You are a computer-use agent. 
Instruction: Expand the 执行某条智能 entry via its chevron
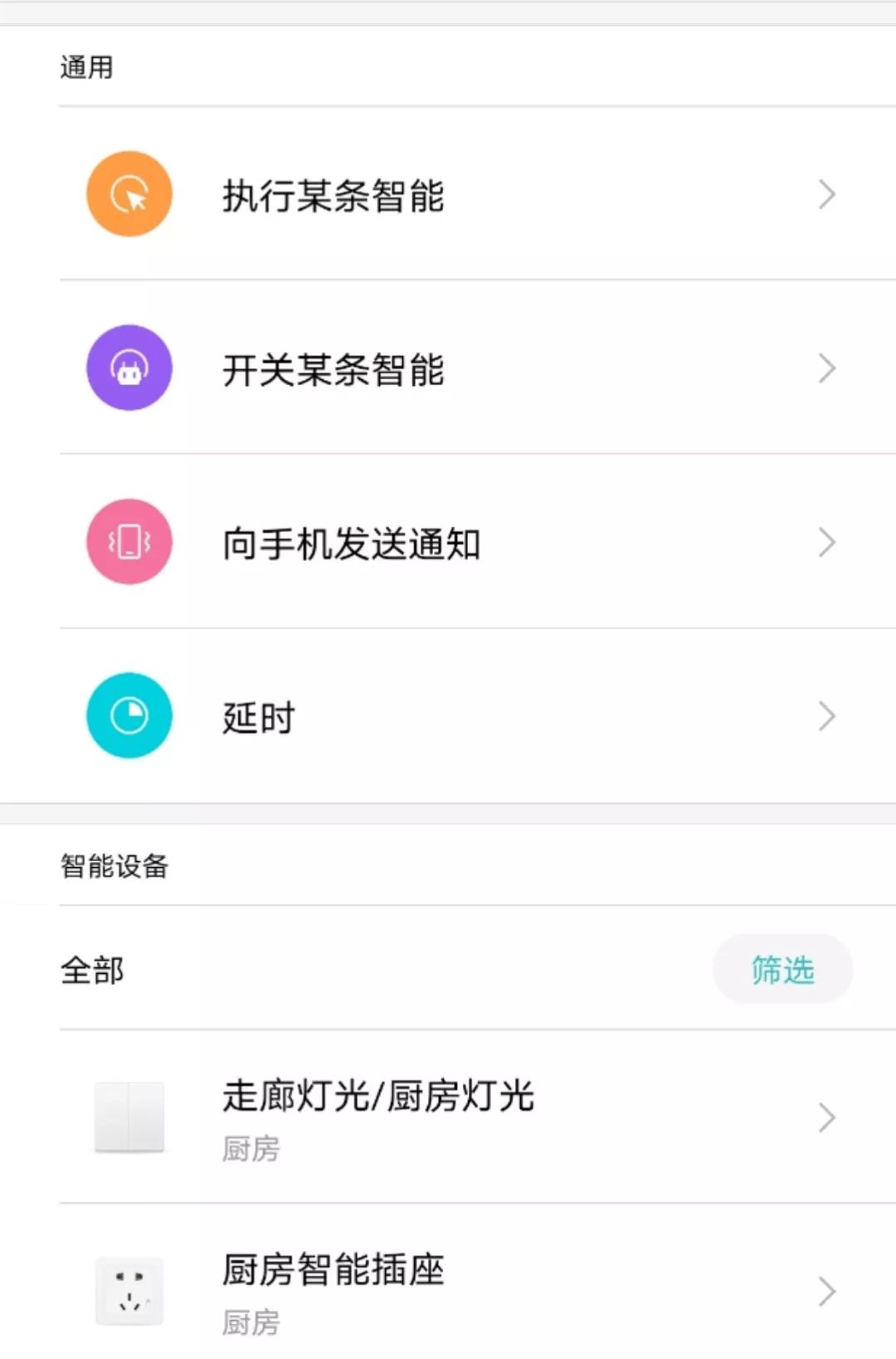(827, 193)
